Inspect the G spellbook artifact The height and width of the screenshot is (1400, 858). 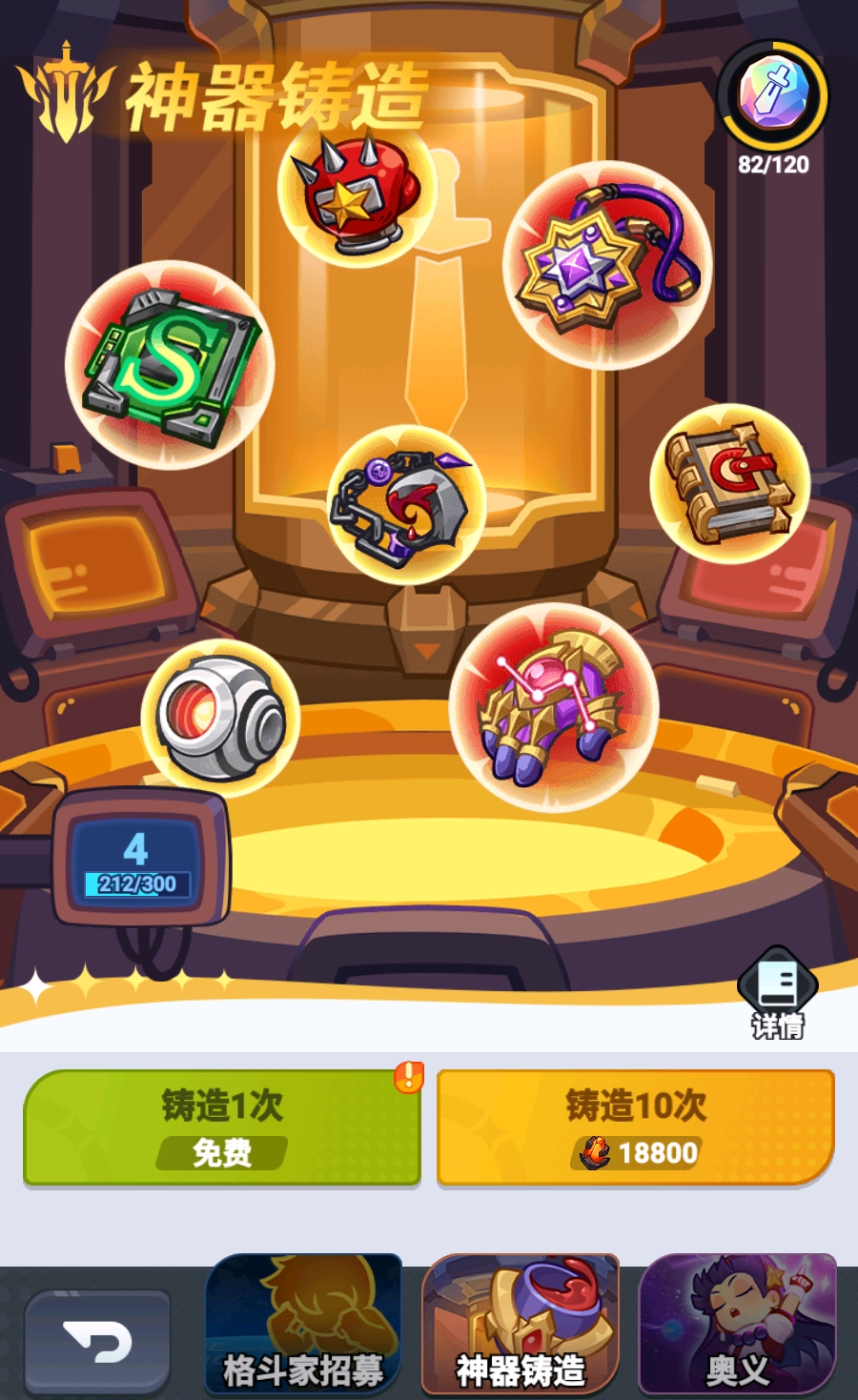[729, 483]
